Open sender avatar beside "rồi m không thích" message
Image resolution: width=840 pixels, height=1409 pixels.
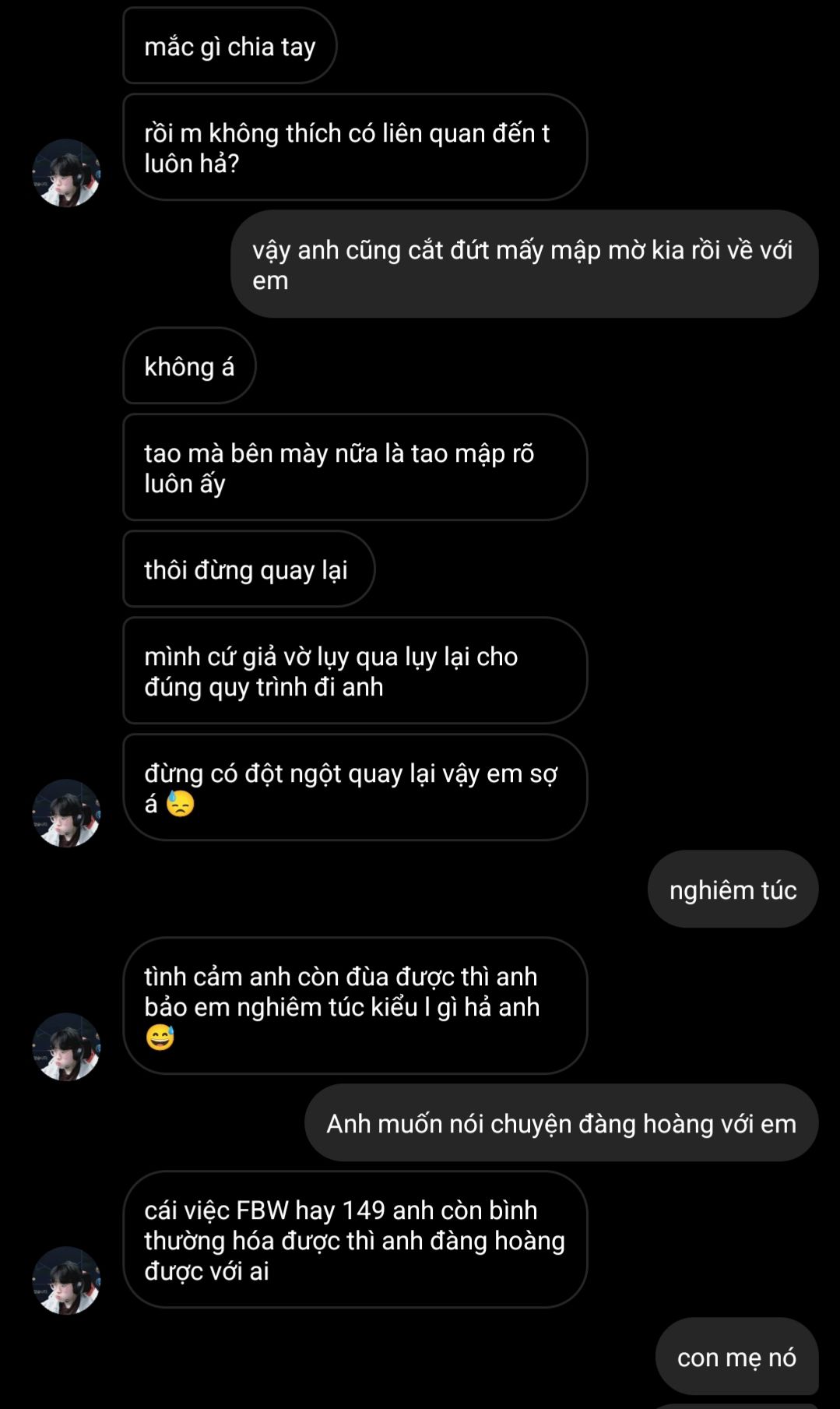click(66, 173)
